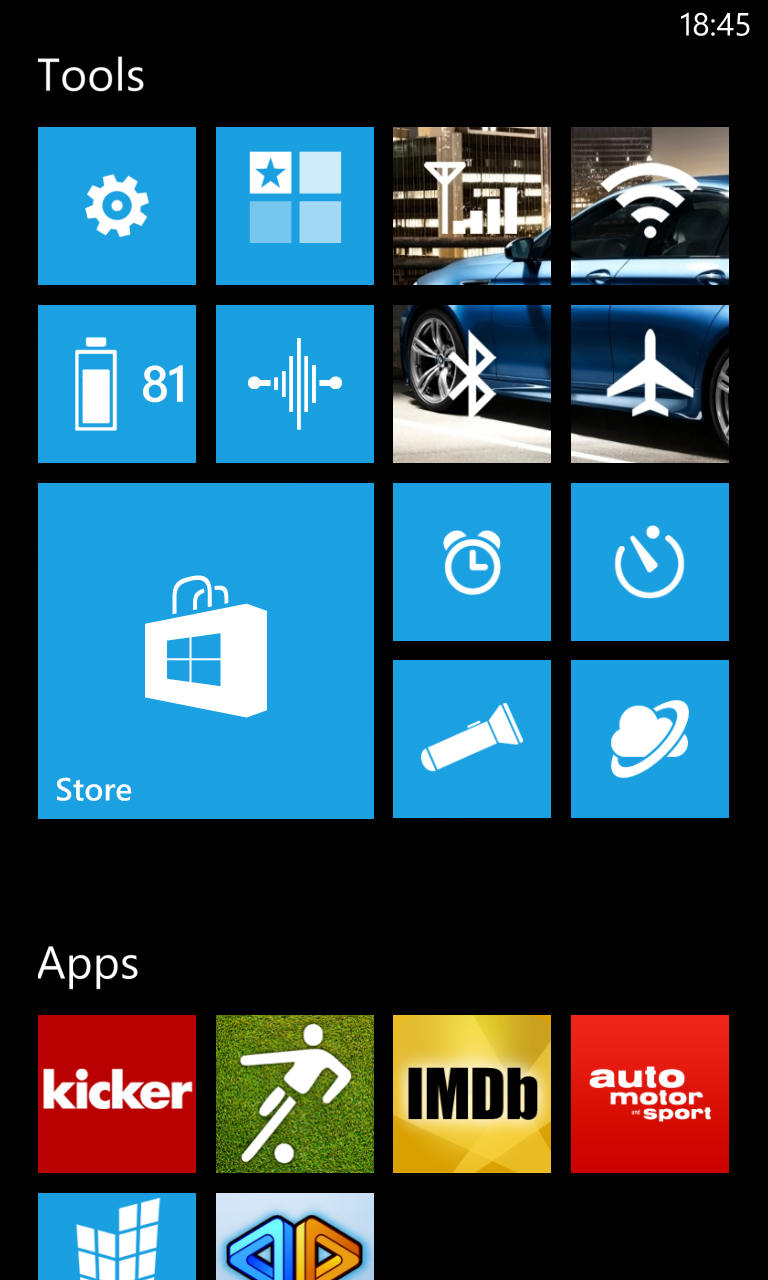Open the blue tile with white building
This screenshot has height=1280, width=768.
click(x=117, y=1236)
